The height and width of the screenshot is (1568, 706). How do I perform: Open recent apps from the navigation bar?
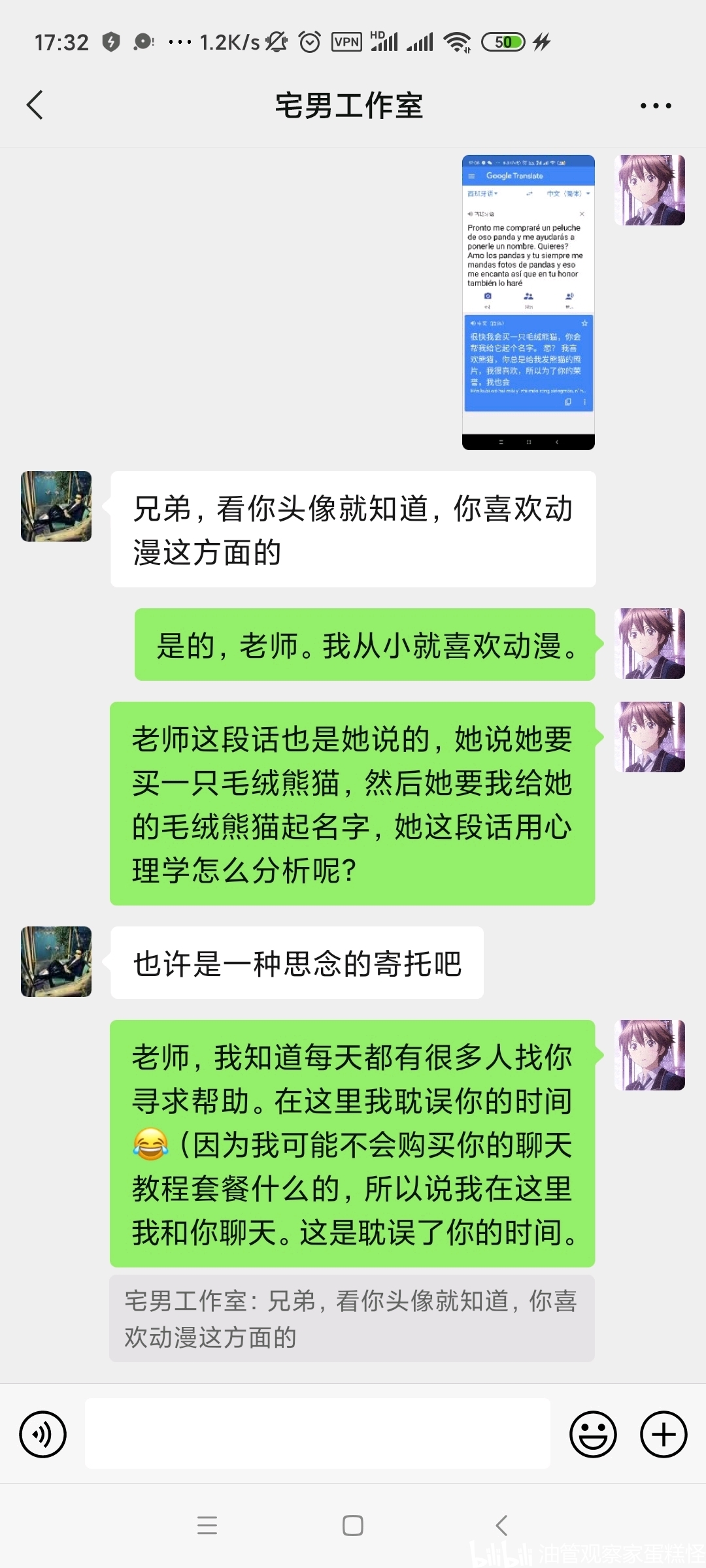[207, 1526]
